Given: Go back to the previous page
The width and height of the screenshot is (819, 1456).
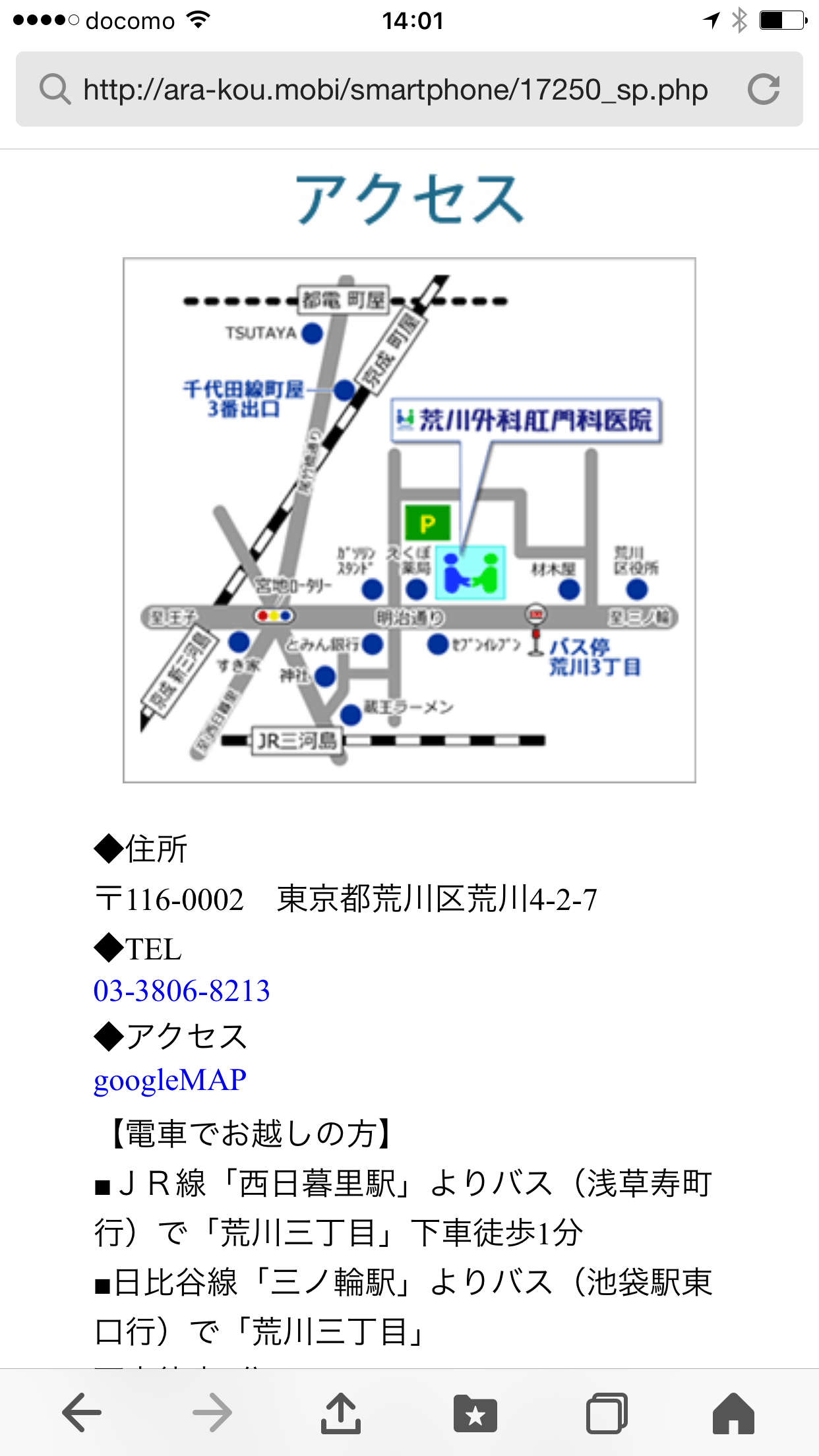Looking at the screenshot, I should (82, 1412).
